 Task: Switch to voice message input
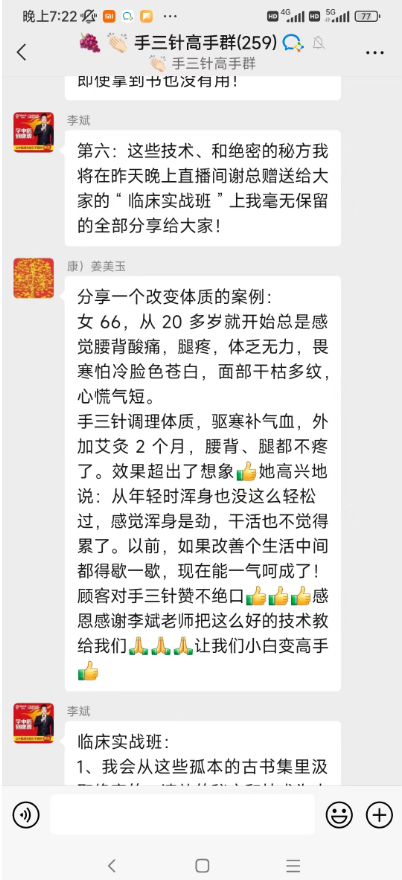(x=26, y=814)
